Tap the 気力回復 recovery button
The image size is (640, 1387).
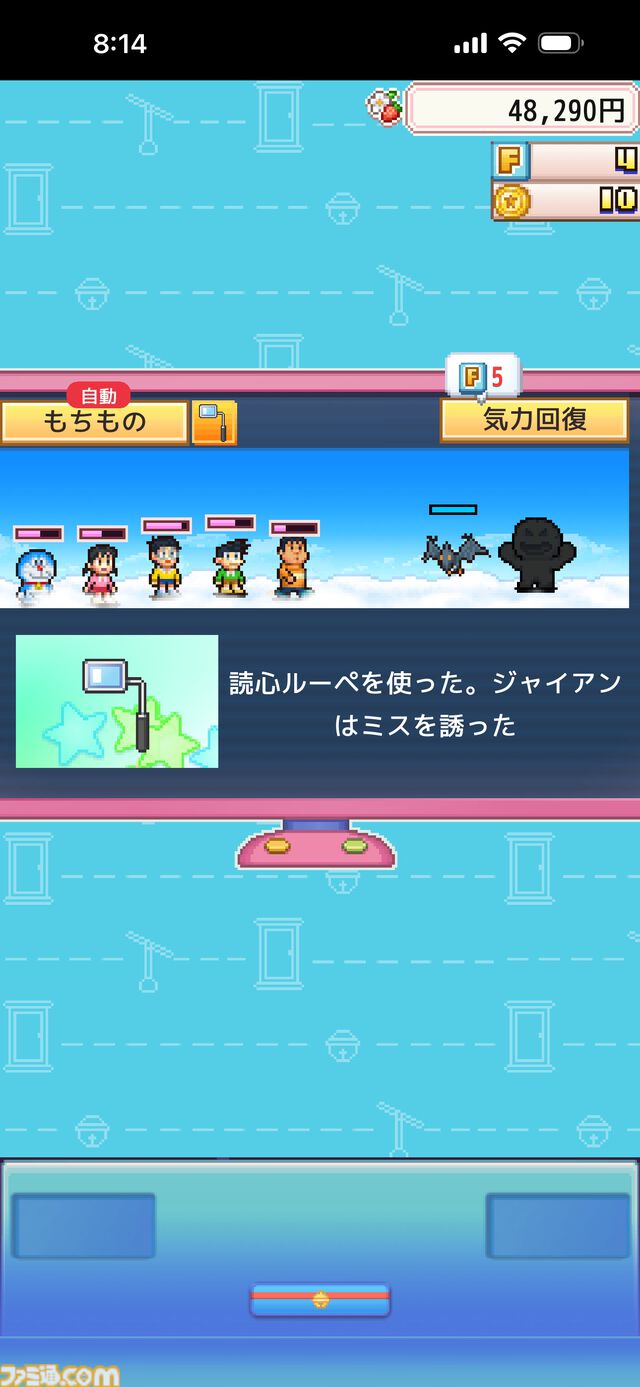(x=534, y=420)
